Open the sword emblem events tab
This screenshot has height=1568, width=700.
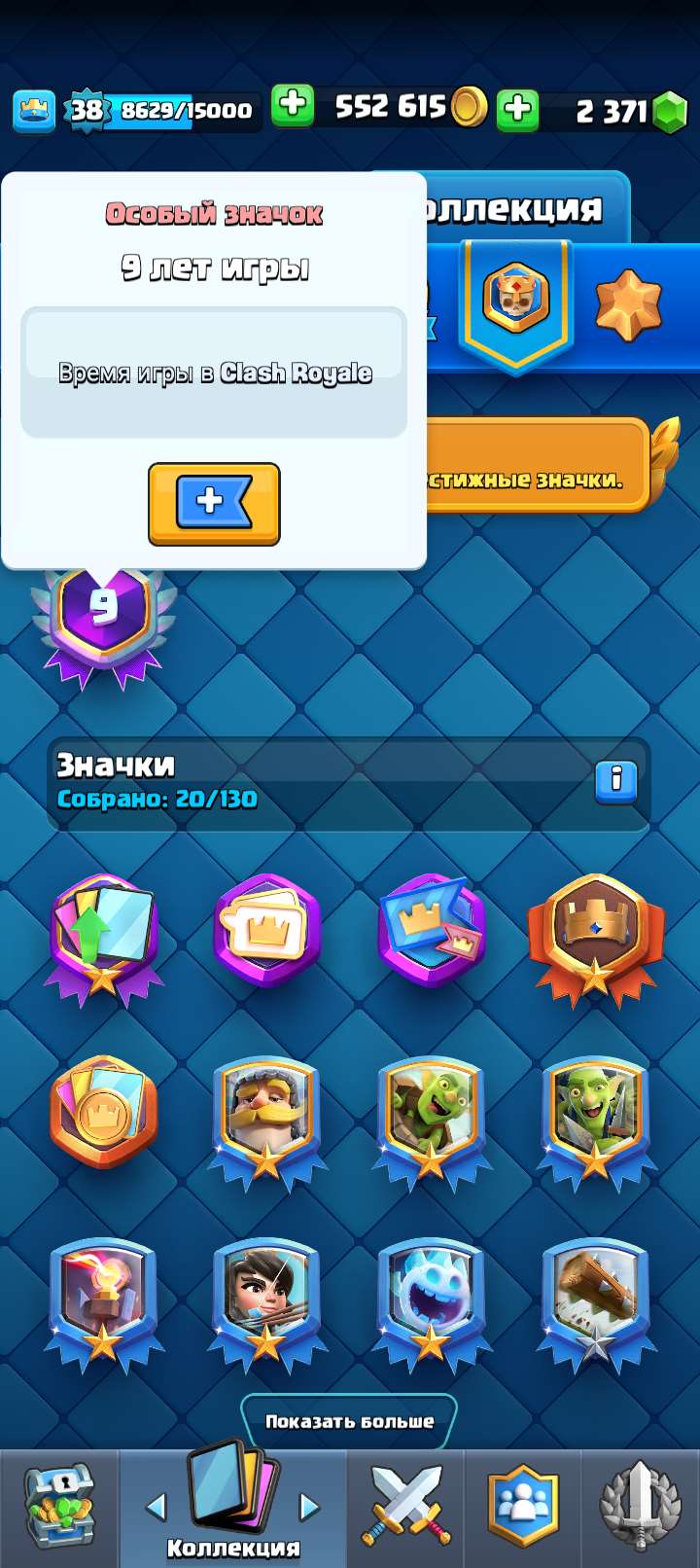(639, 1508)
